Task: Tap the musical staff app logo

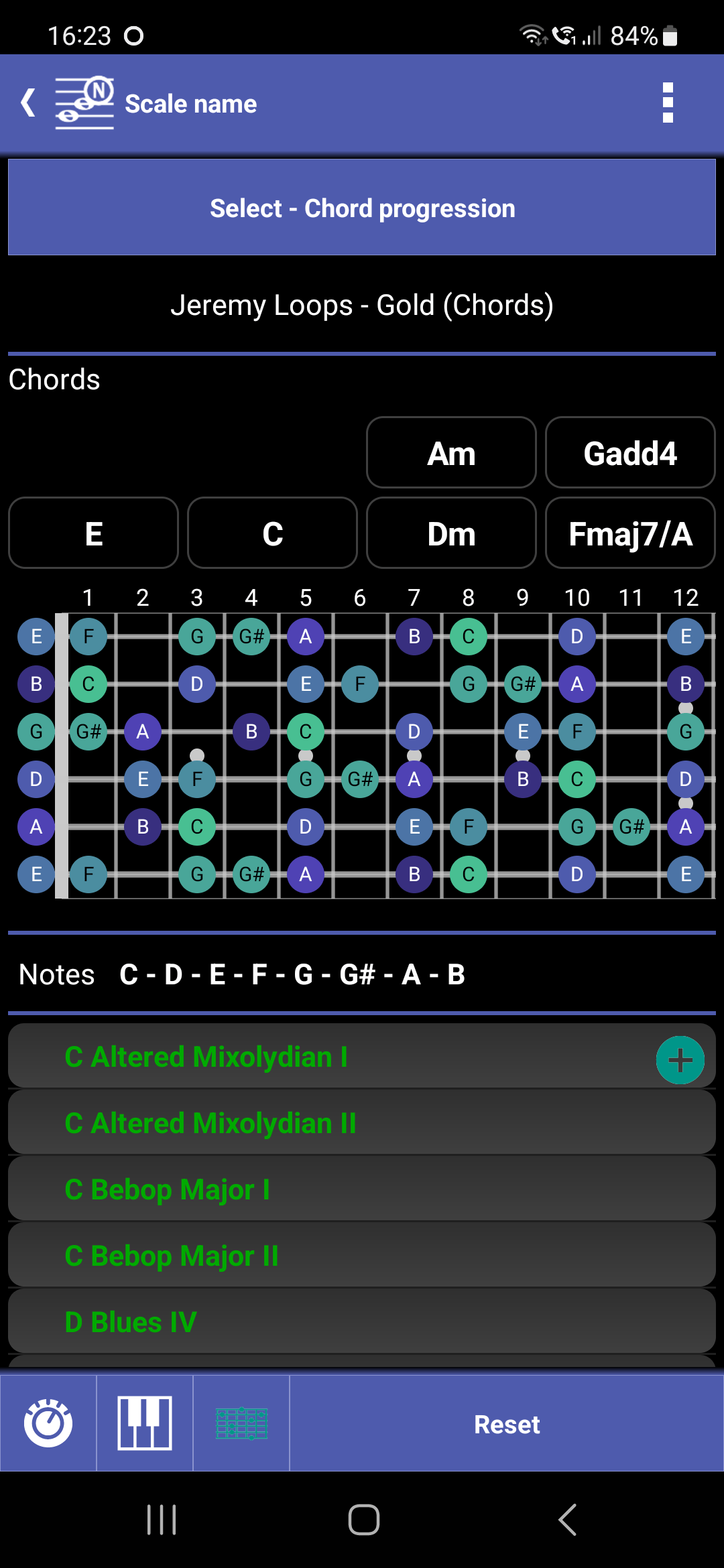Action: (84, 103)
